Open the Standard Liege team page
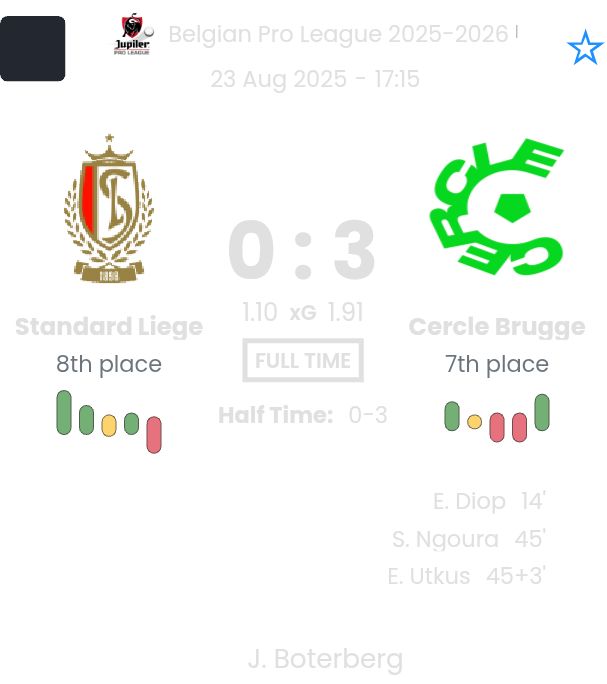Viewport: 607px width, 684px height. click(x=109, y=327)
